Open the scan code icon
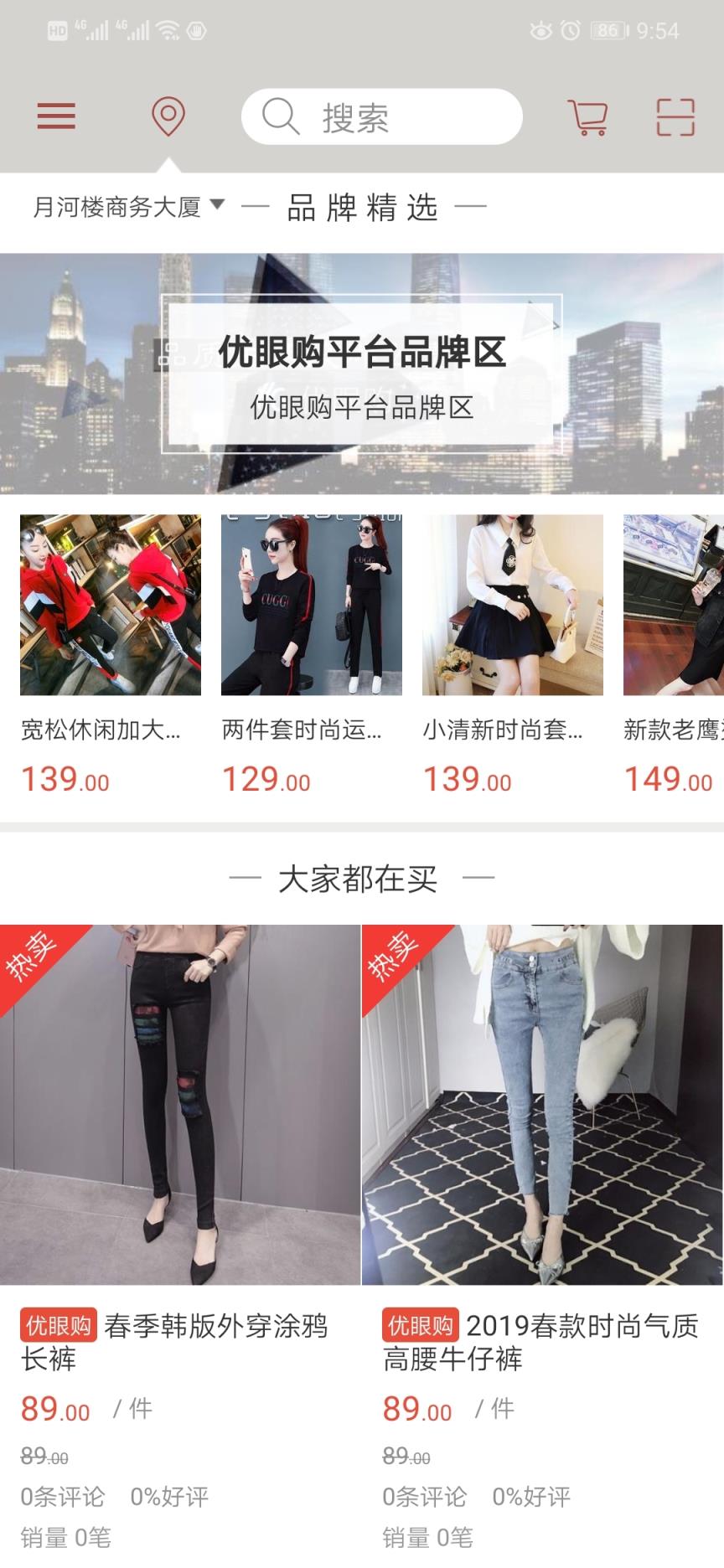 pos(675,117)
